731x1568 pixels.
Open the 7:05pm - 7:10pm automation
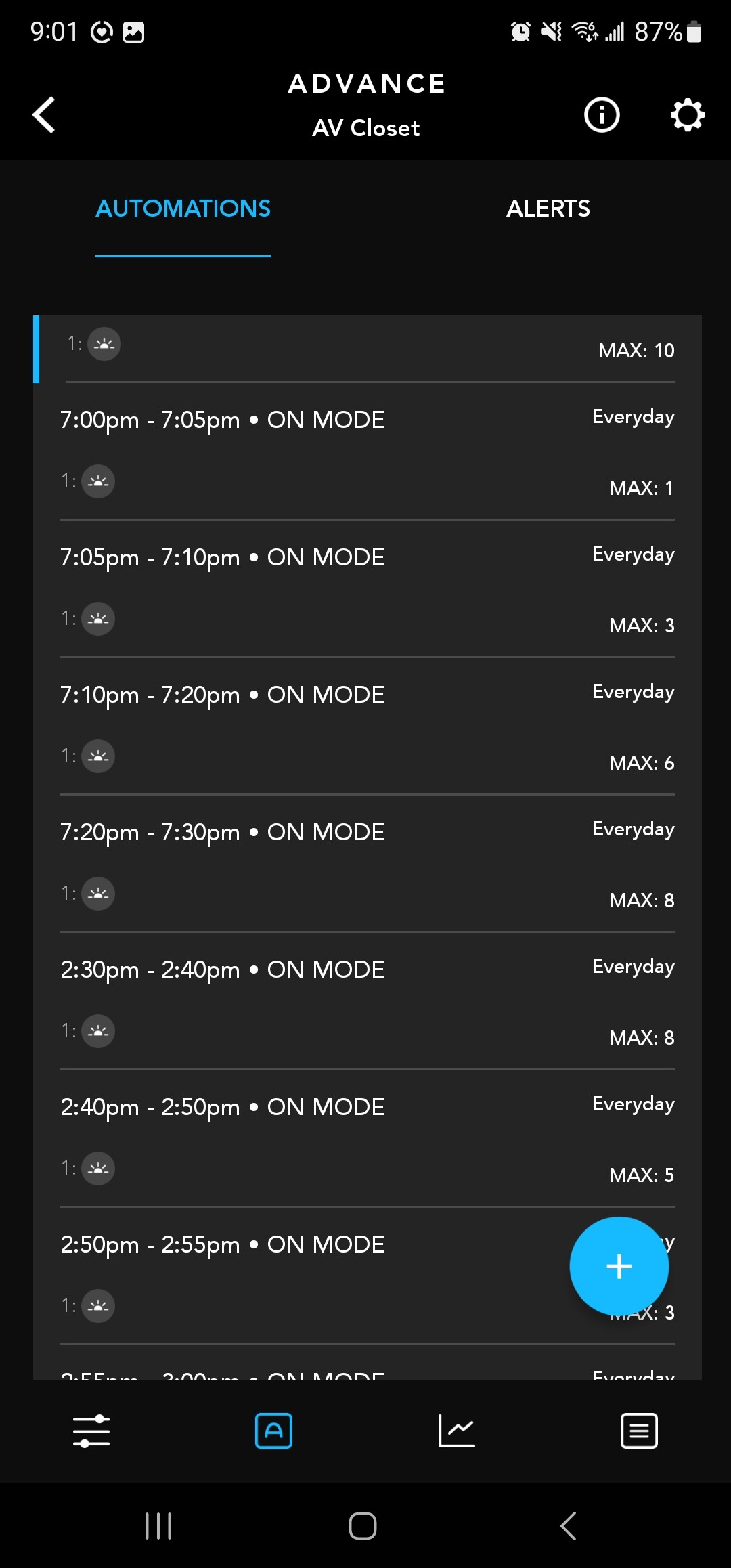[368, 589]
